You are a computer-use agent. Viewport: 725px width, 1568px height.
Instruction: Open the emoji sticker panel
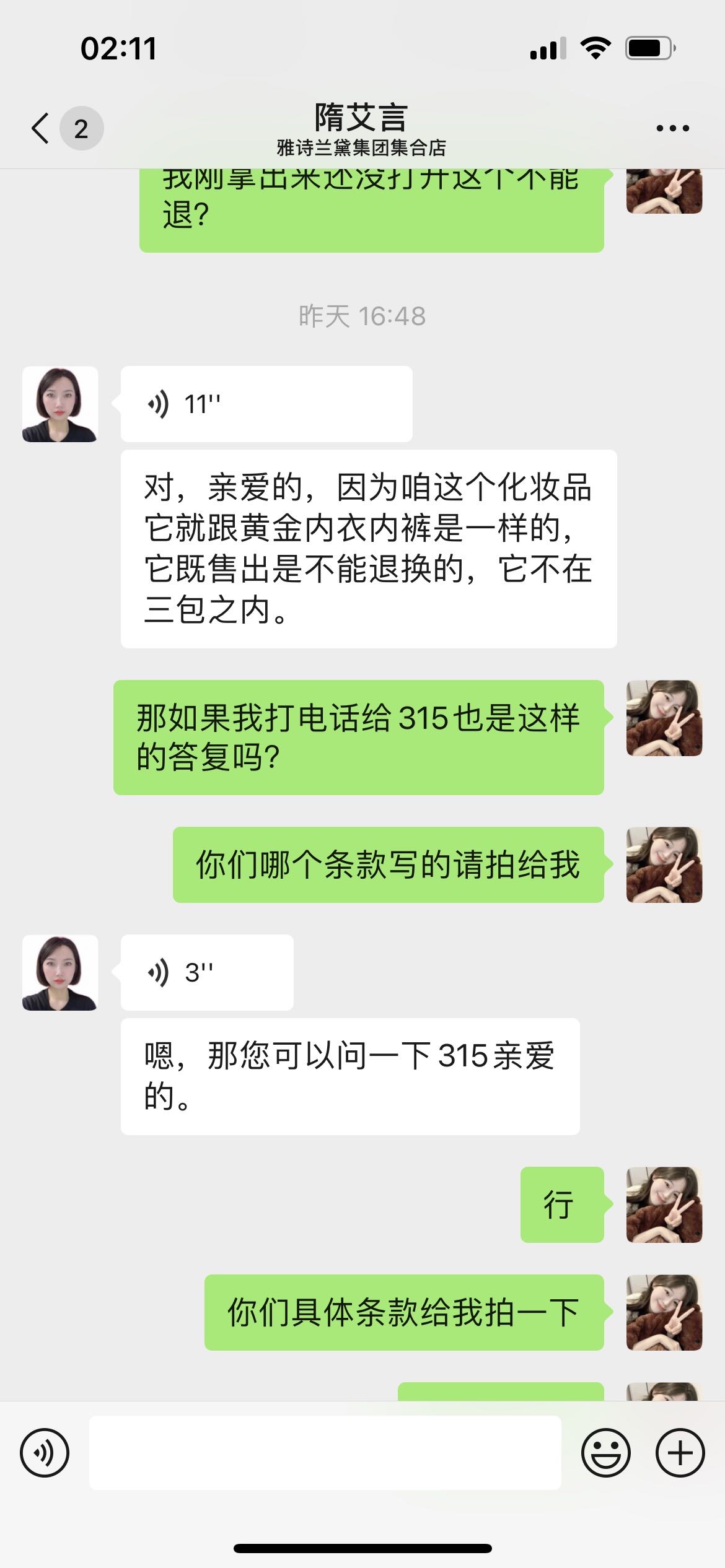pos(606,1453)
